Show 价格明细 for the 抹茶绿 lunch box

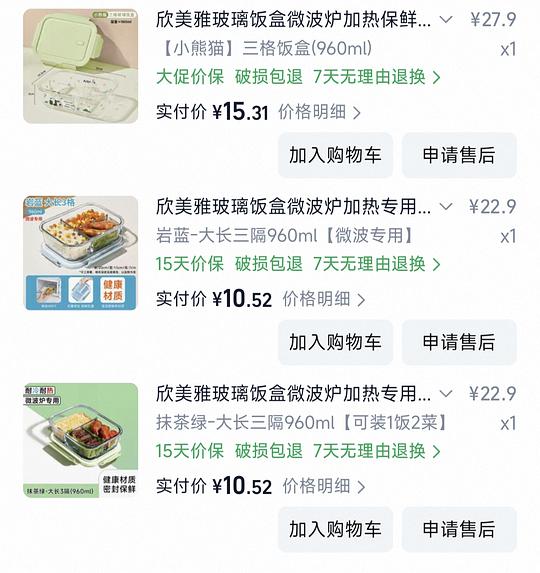click(x=324, y=486)
